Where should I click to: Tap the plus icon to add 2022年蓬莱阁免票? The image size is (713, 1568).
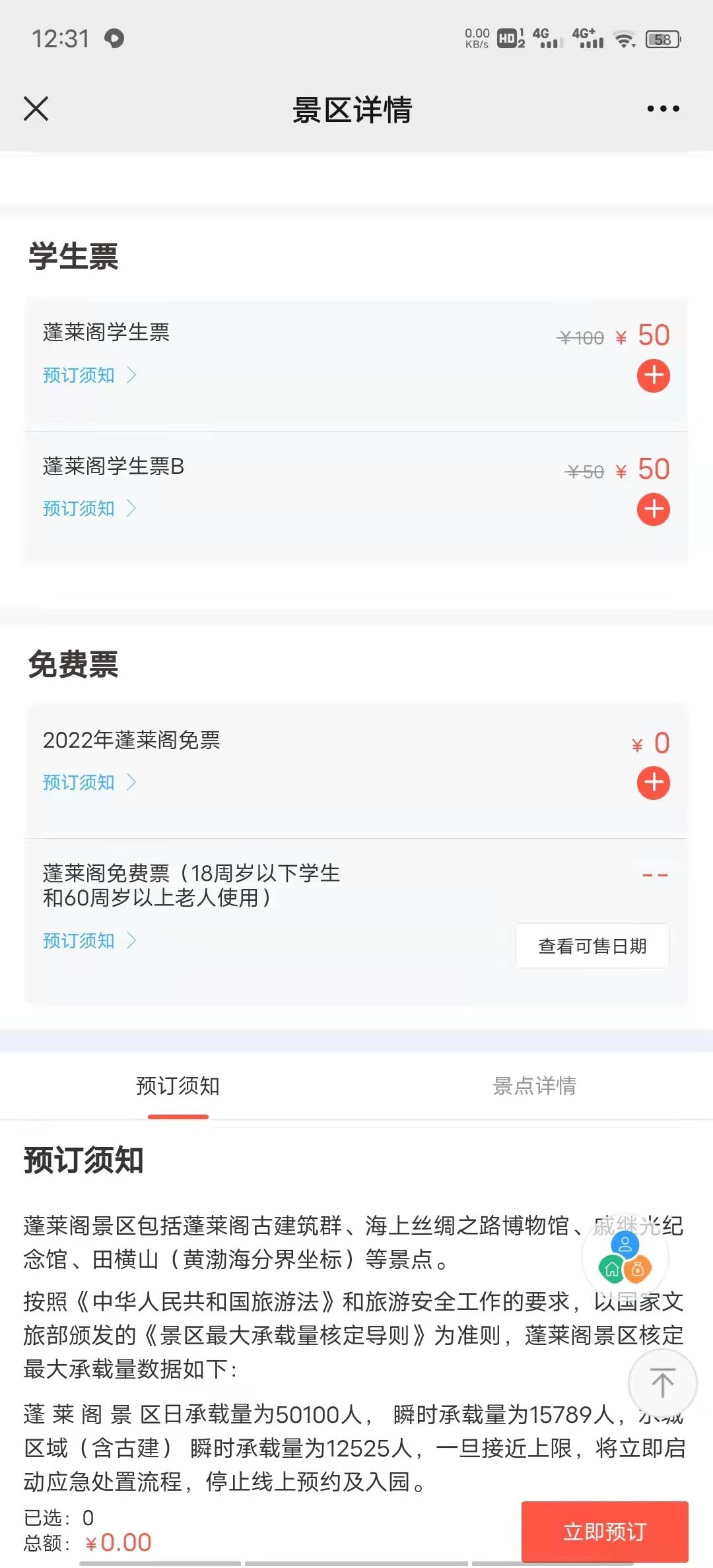652,783
